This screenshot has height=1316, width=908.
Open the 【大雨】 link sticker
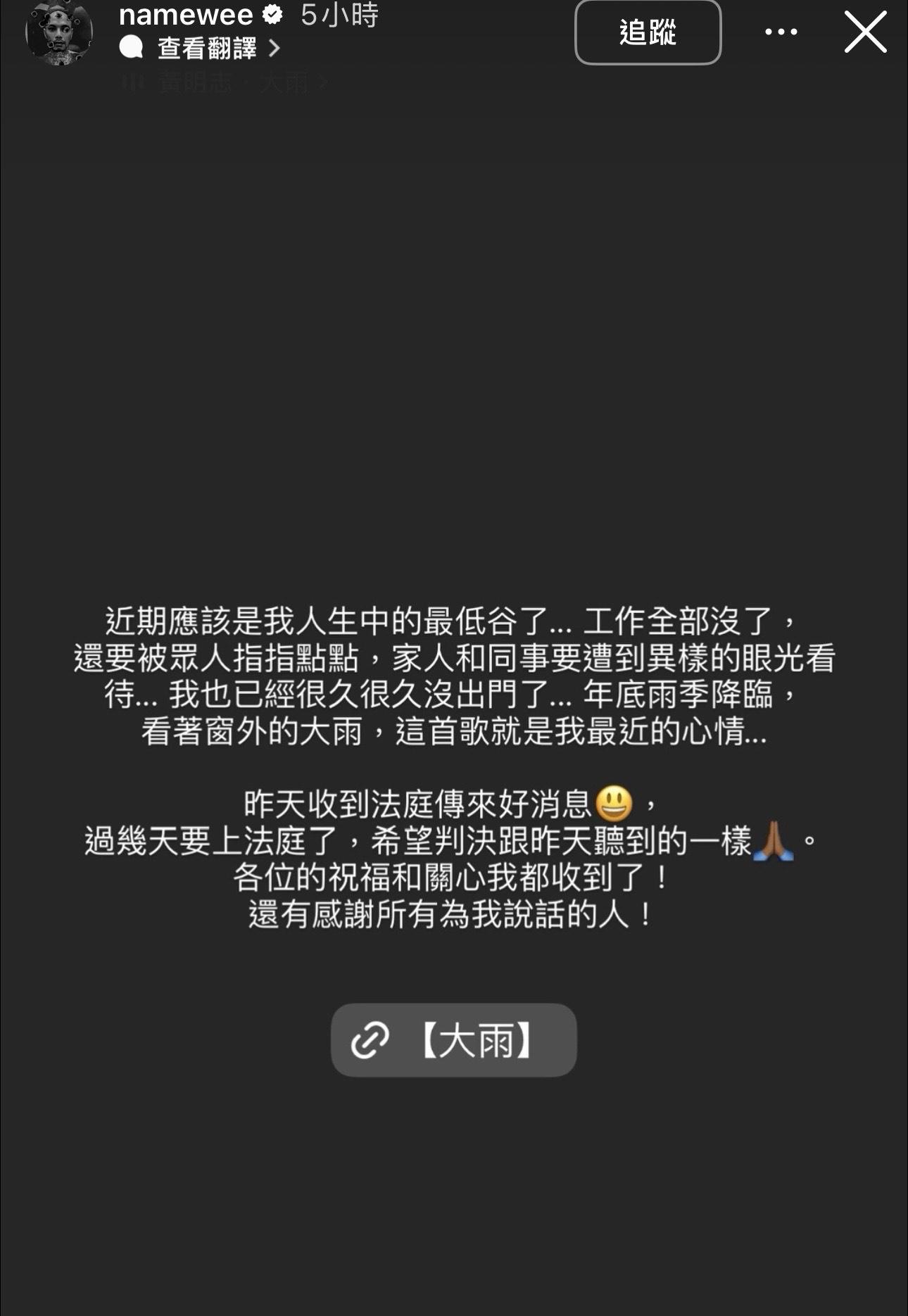454,1040
